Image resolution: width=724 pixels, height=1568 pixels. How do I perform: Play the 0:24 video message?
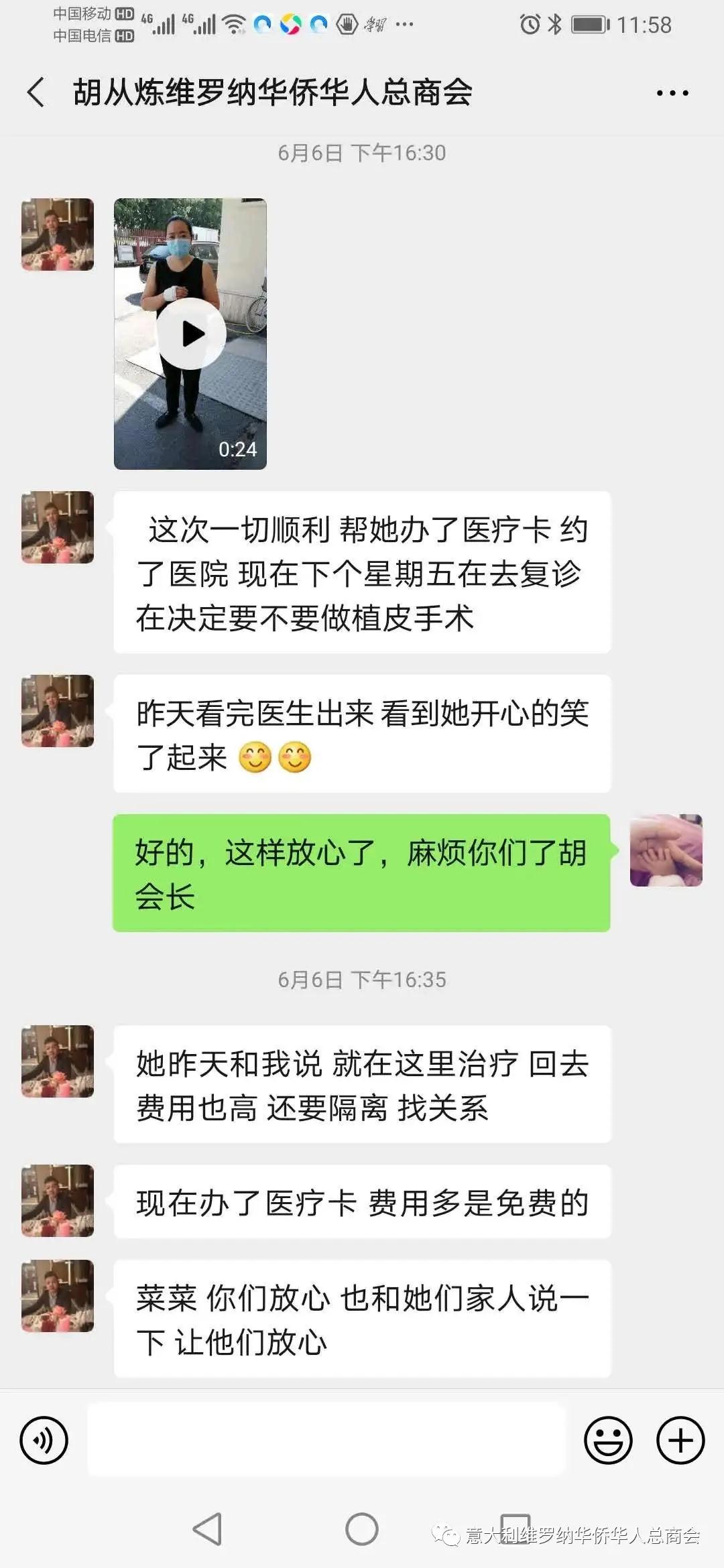(190, 334)
